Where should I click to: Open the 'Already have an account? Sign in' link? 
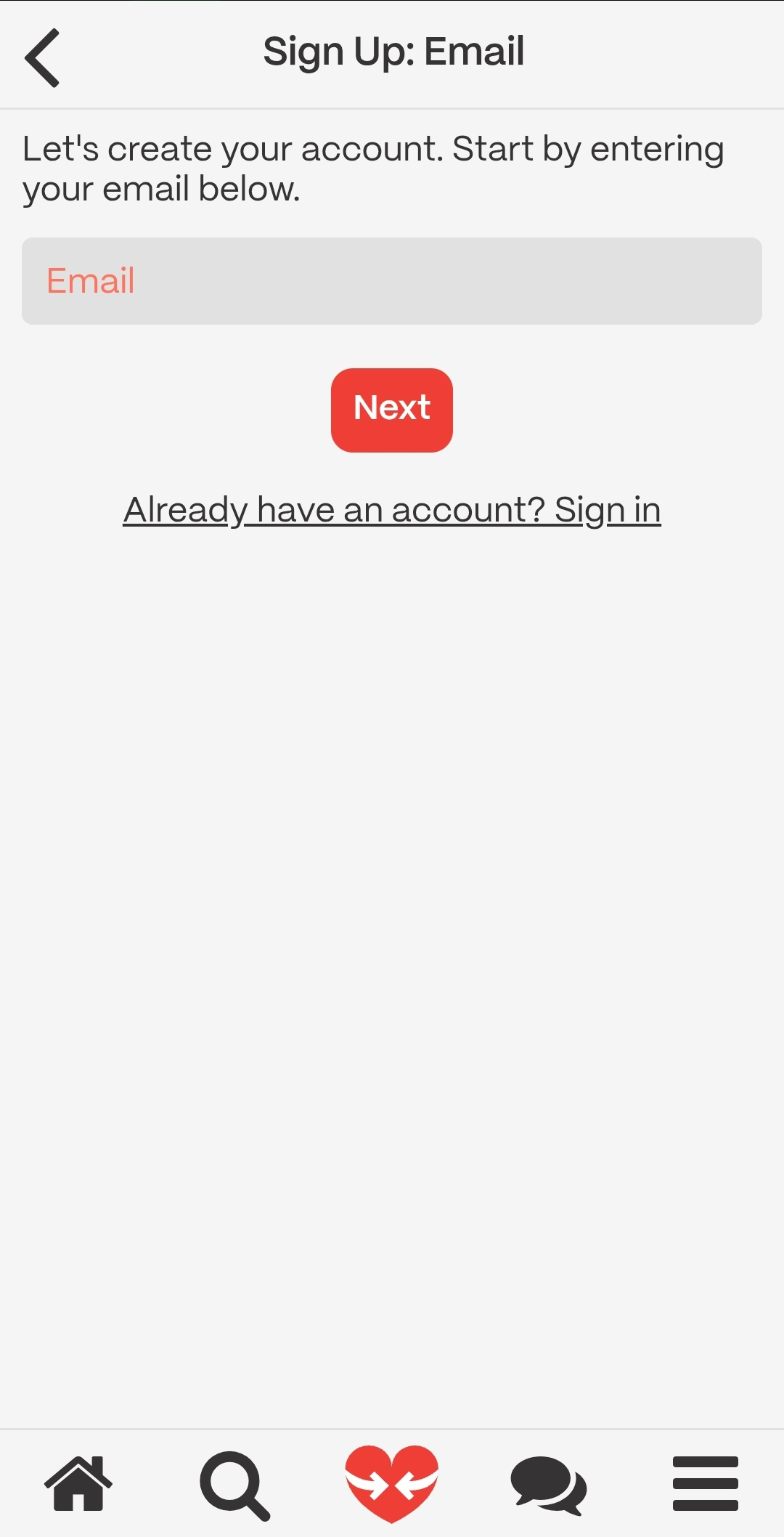[392, 510]
